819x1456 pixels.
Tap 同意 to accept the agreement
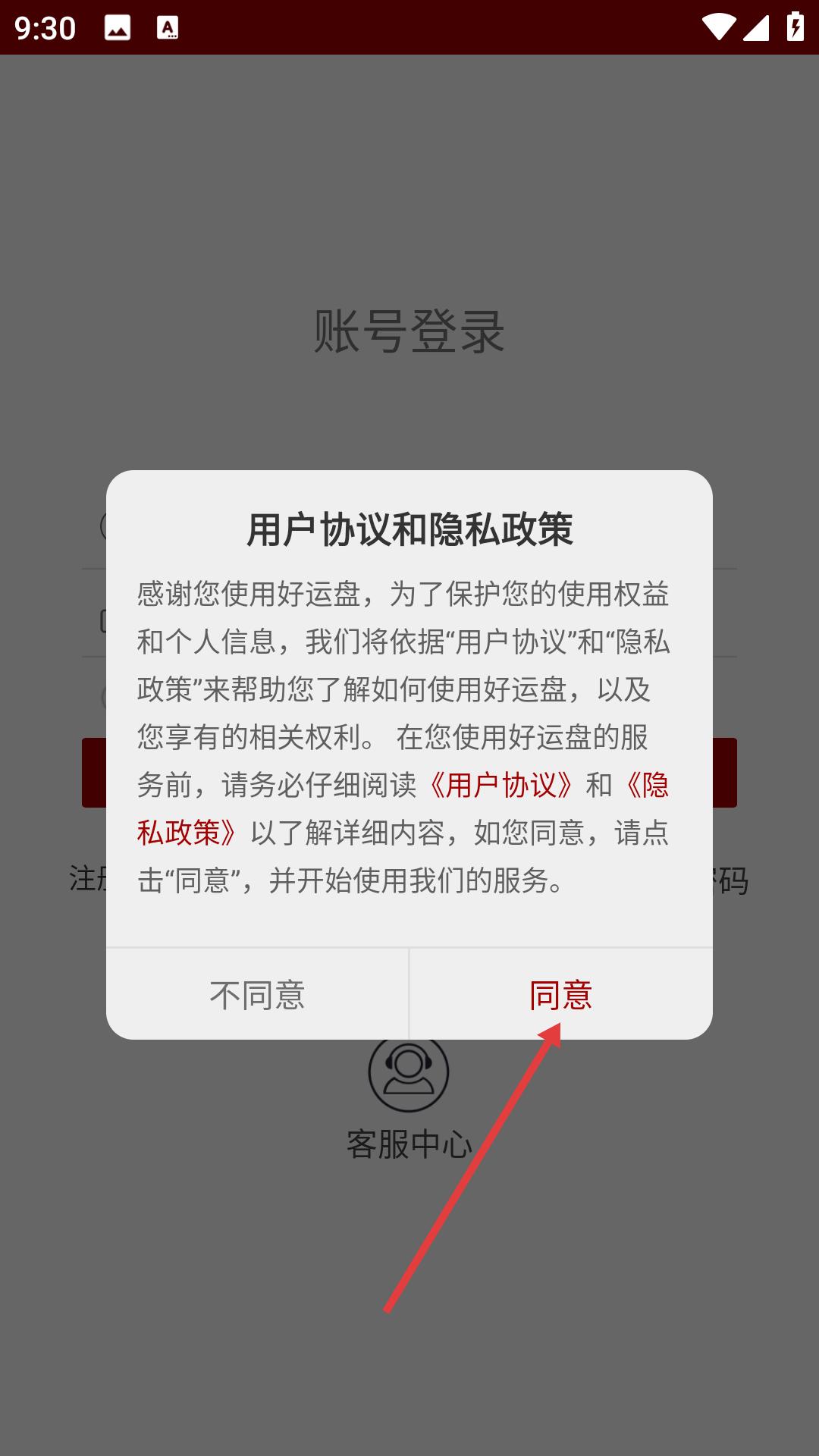pyautogui.click(x=560, y=994)
